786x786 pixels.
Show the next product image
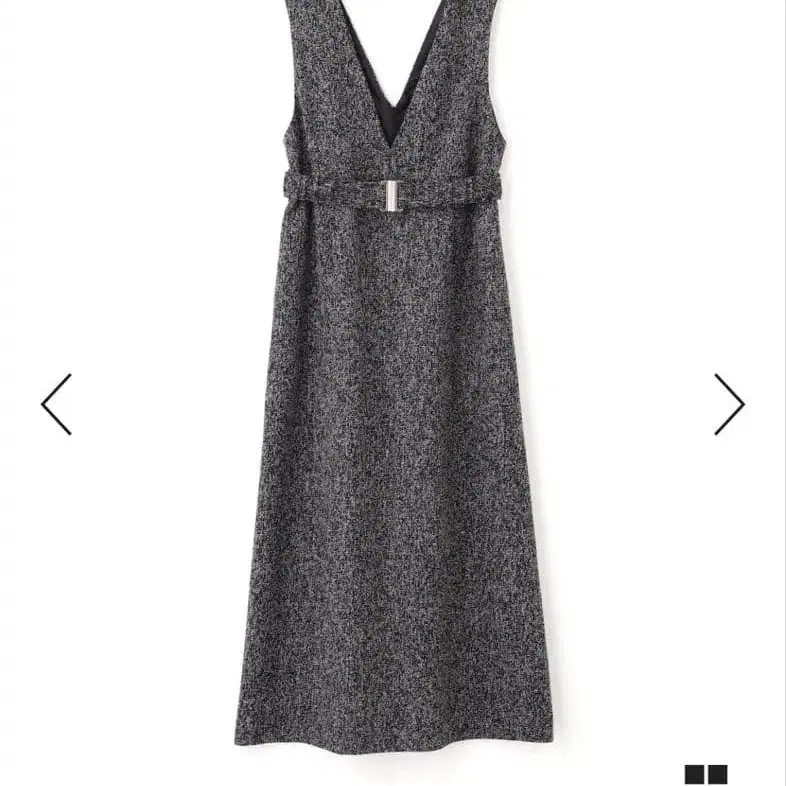[x=729, y=404]
